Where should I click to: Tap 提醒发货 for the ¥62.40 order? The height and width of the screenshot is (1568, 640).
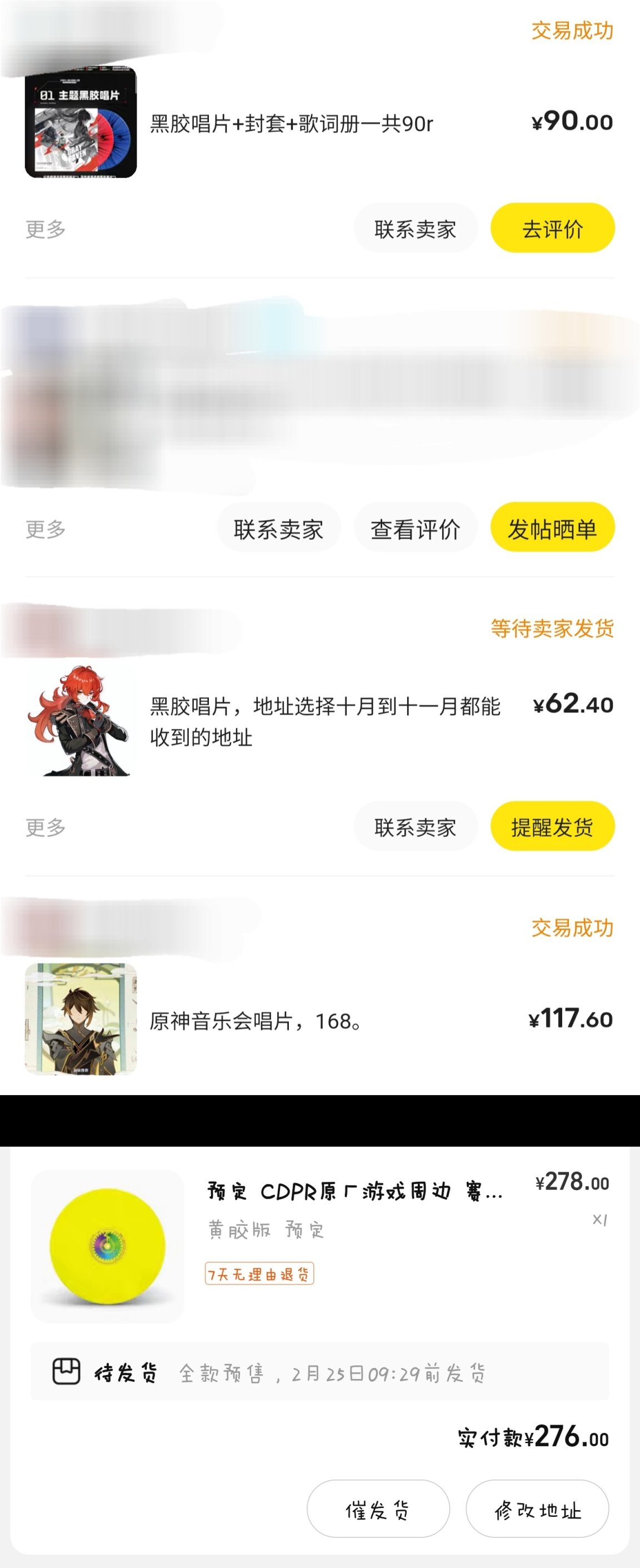click(552, 827)
